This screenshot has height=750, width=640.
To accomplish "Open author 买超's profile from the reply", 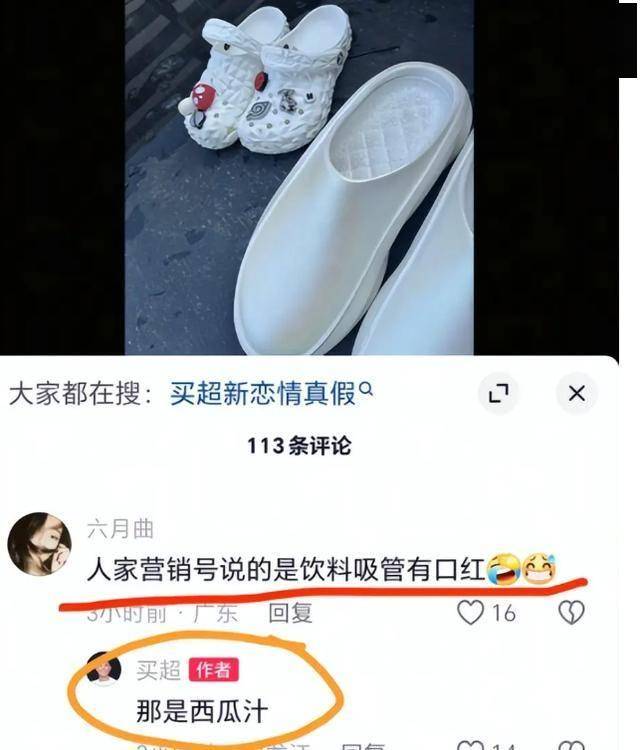I will [x=104, y=670].
